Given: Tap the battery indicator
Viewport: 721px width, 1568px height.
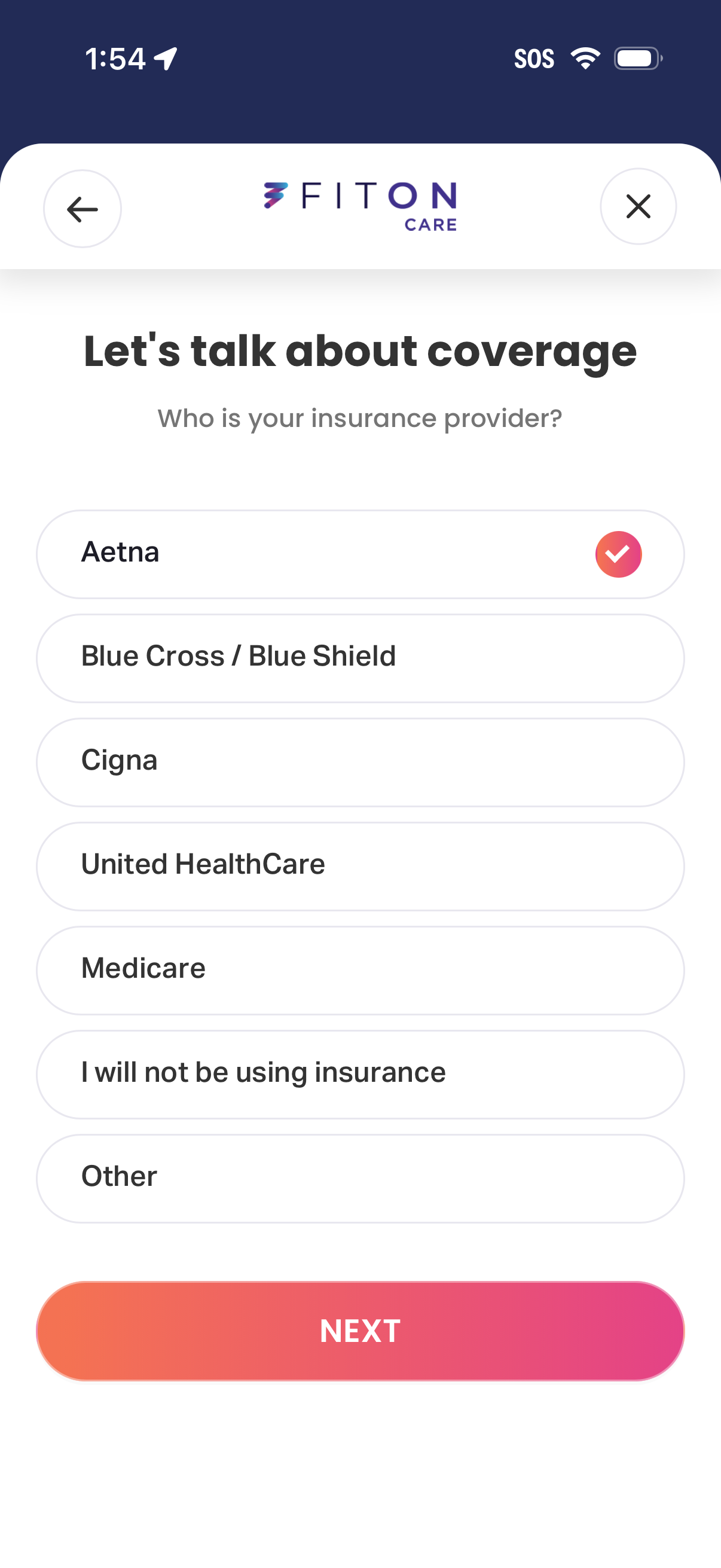Looking at the screenshot, I should click(x=636, y=58).
